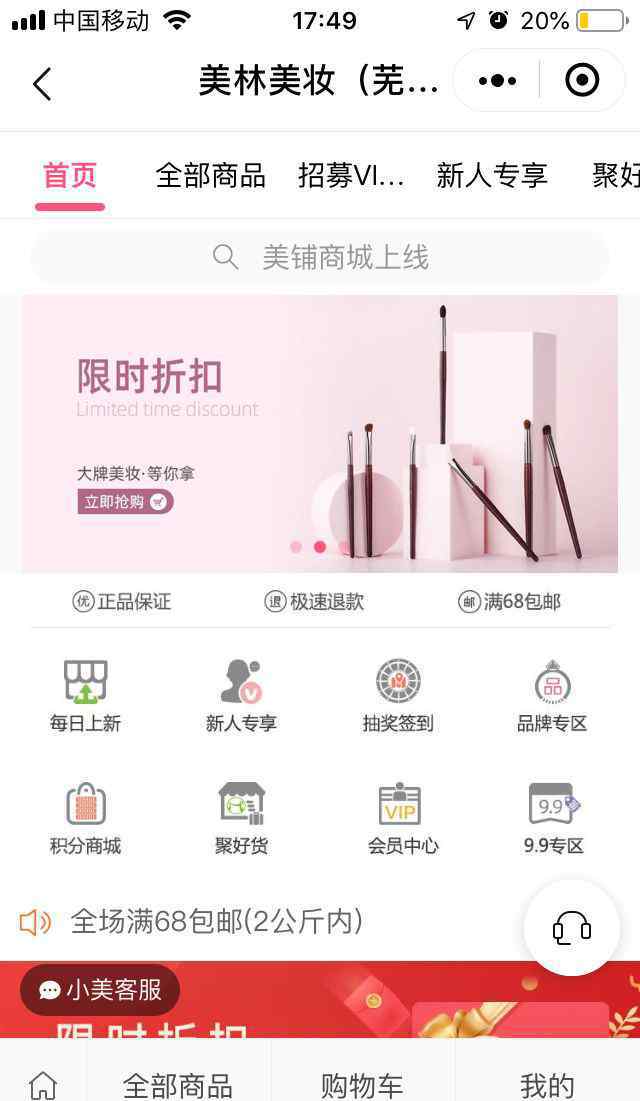The height and width of the screenshot is (1101, 640).
Task: Switch to the 全部商品 top tab
Action: coord(210,176)
